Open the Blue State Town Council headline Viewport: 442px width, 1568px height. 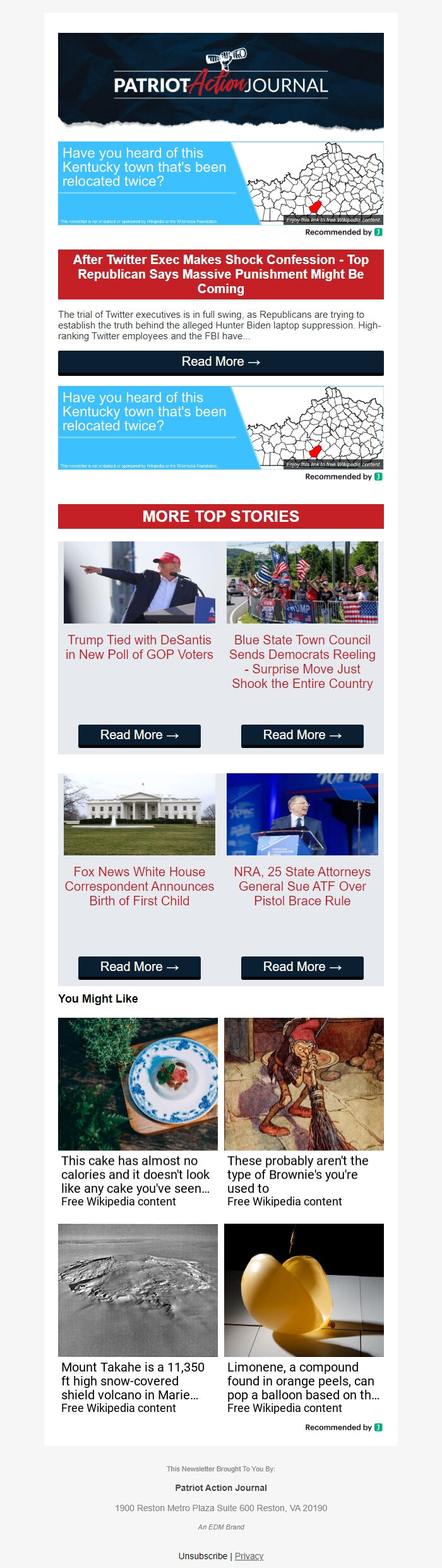click(x=302, y=661)
